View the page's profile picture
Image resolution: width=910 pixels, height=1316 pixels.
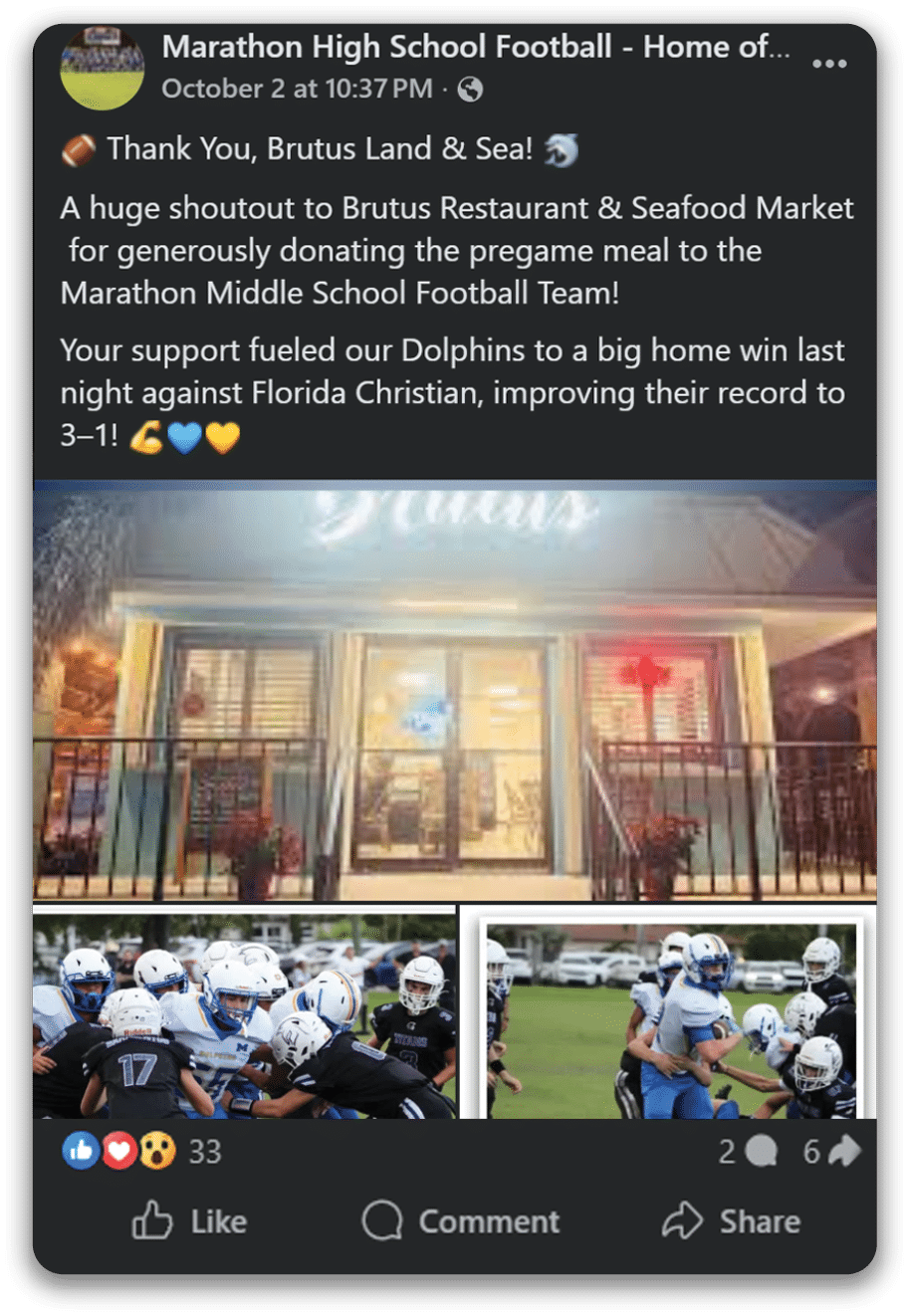click(103, 68)
